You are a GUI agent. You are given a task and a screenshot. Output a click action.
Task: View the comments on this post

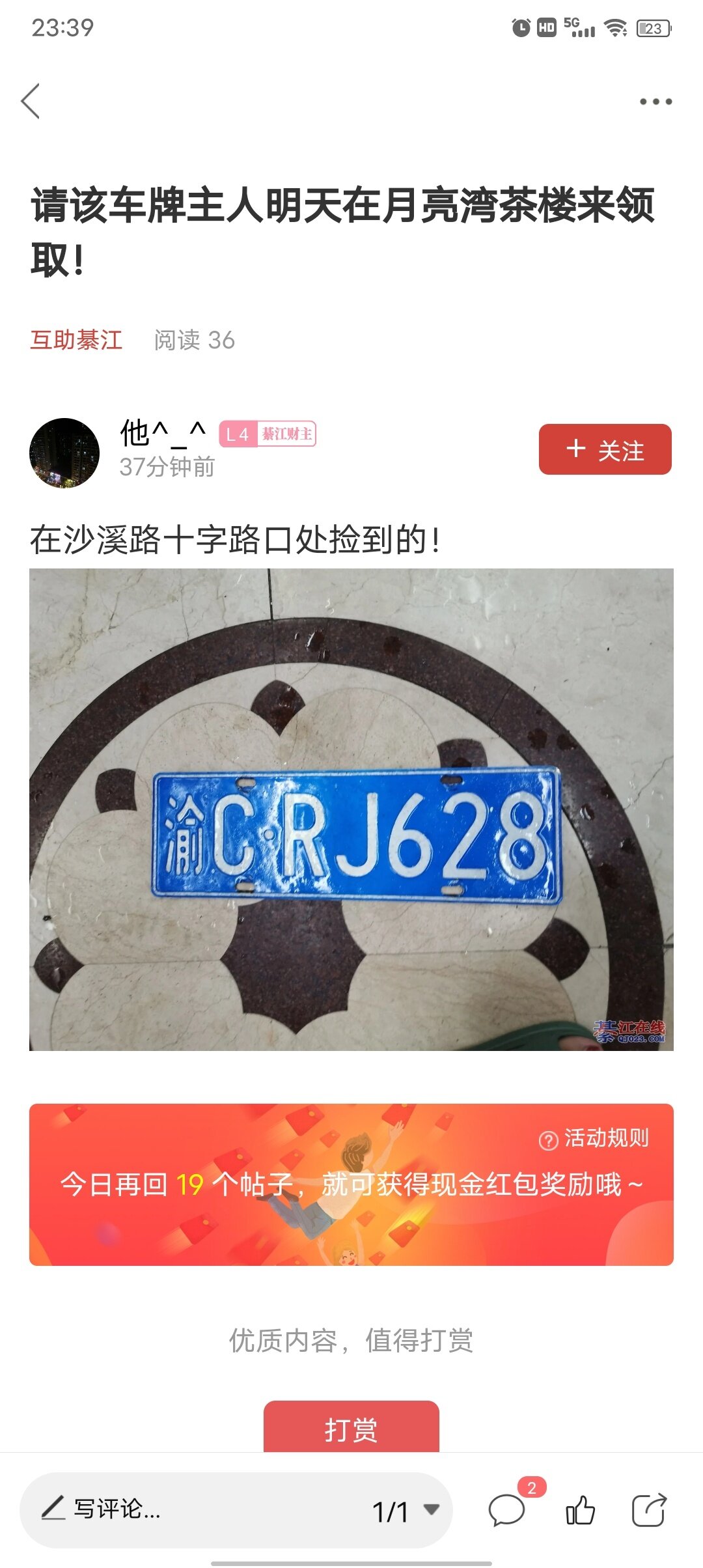coord(507,1511)
